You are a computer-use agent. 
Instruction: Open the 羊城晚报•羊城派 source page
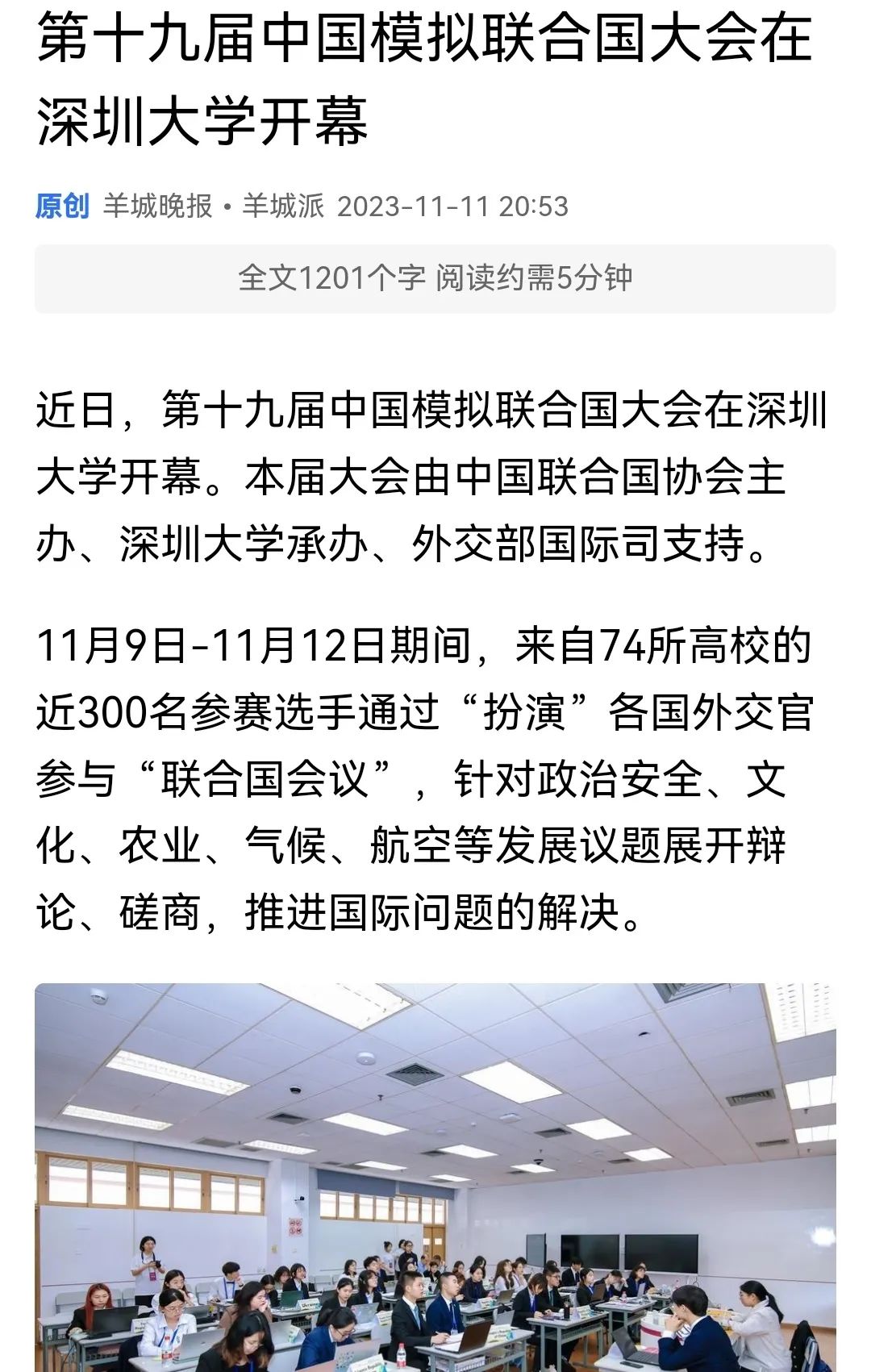tap(214, 206)
